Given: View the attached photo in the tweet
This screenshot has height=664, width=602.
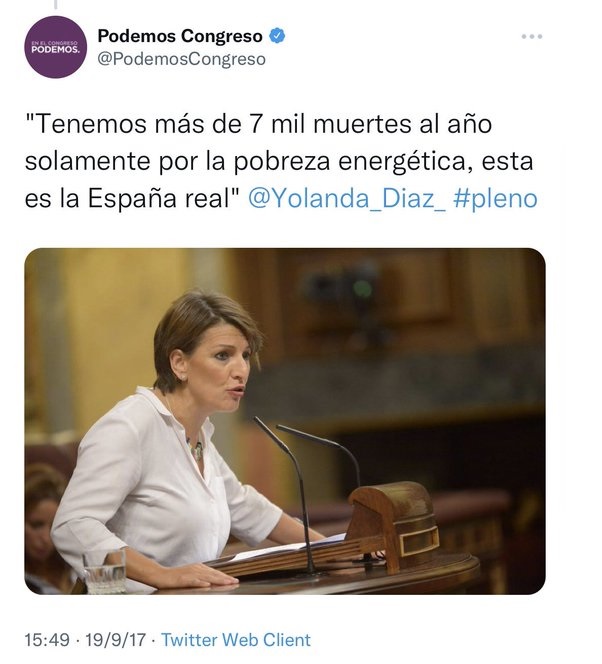Looking at the screenshot, I should point(285,420).
